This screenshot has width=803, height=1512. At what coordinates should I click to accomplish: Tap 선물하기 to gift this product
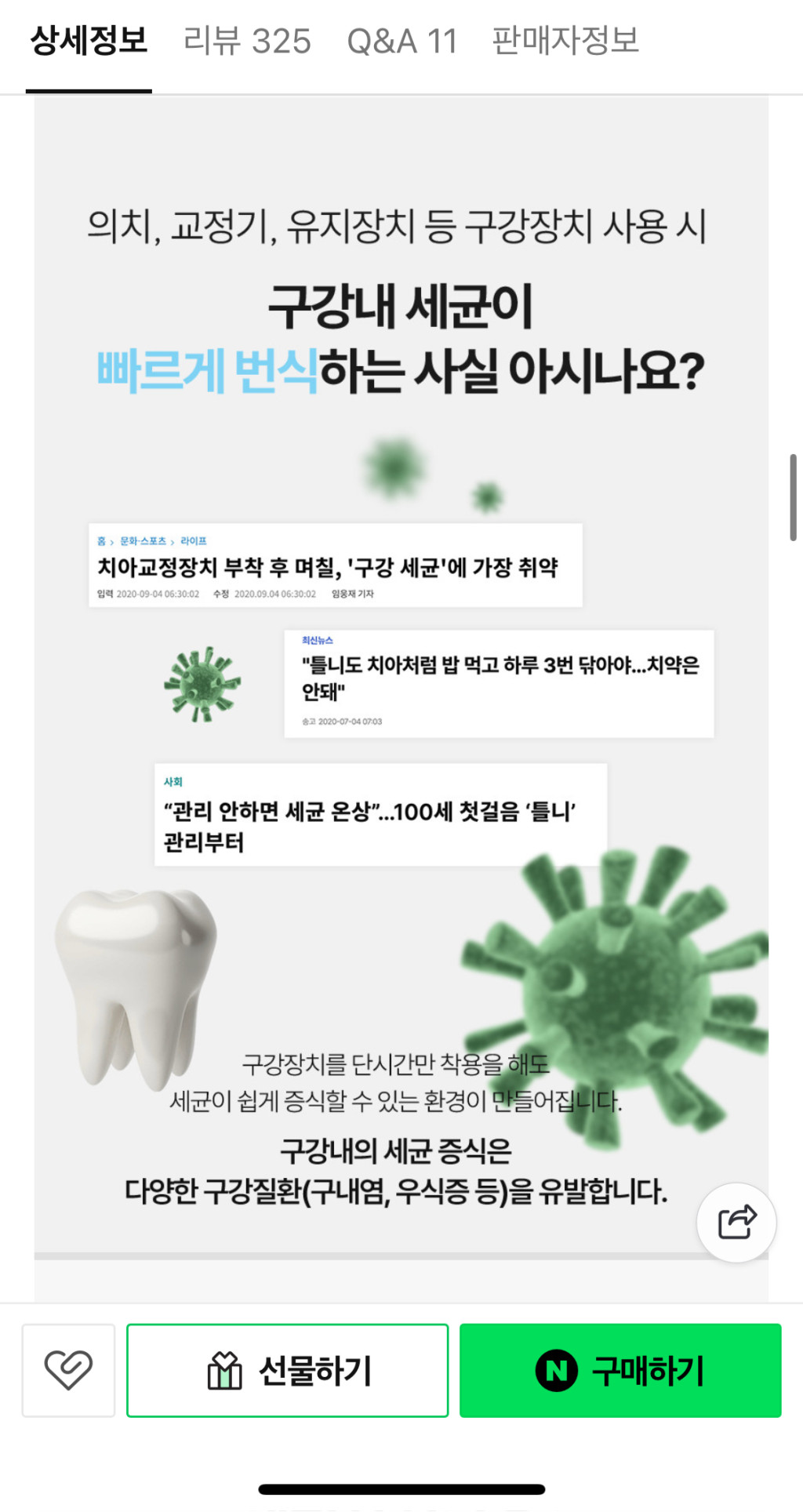(x=288, y=1370)
